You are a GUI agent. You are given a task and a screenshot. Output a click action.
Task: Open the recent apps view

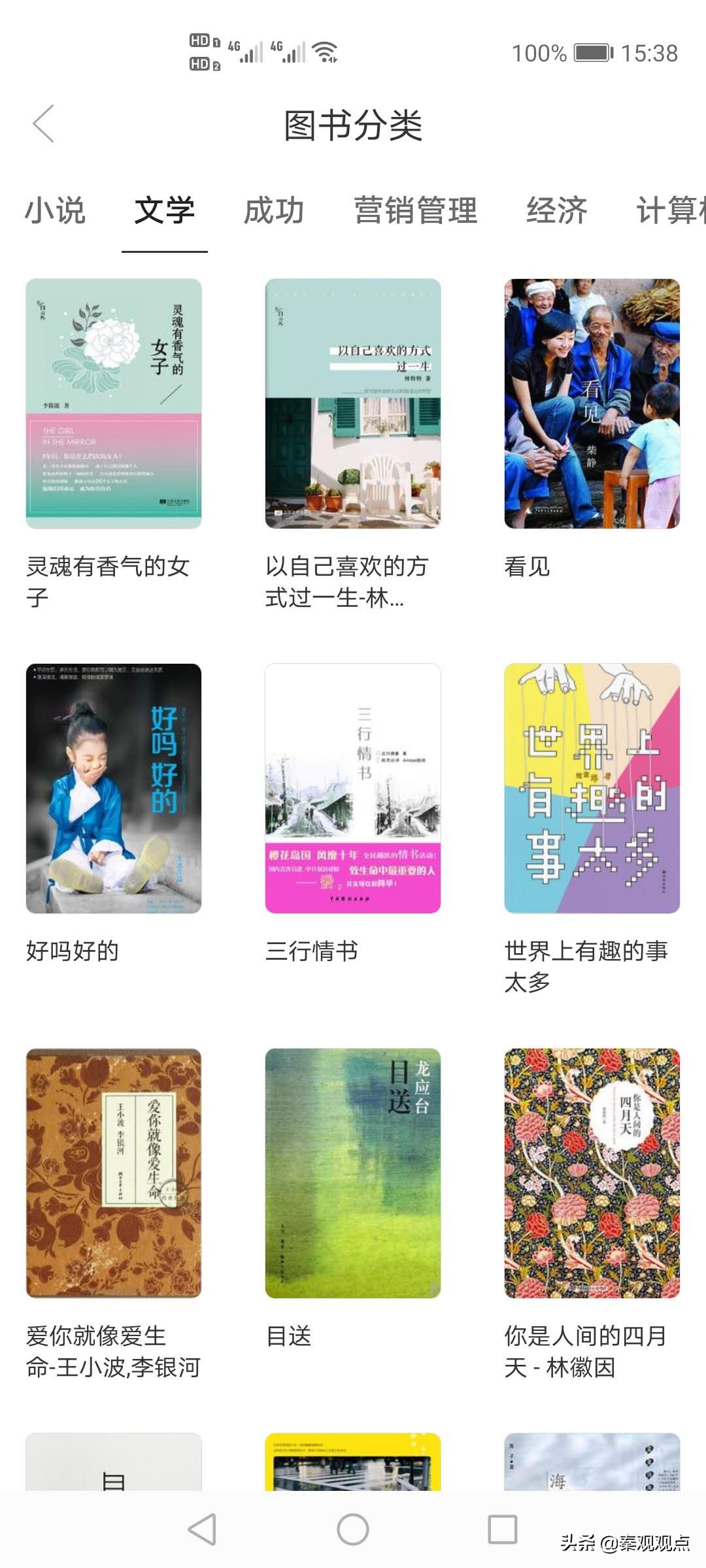click(503, 1529)
